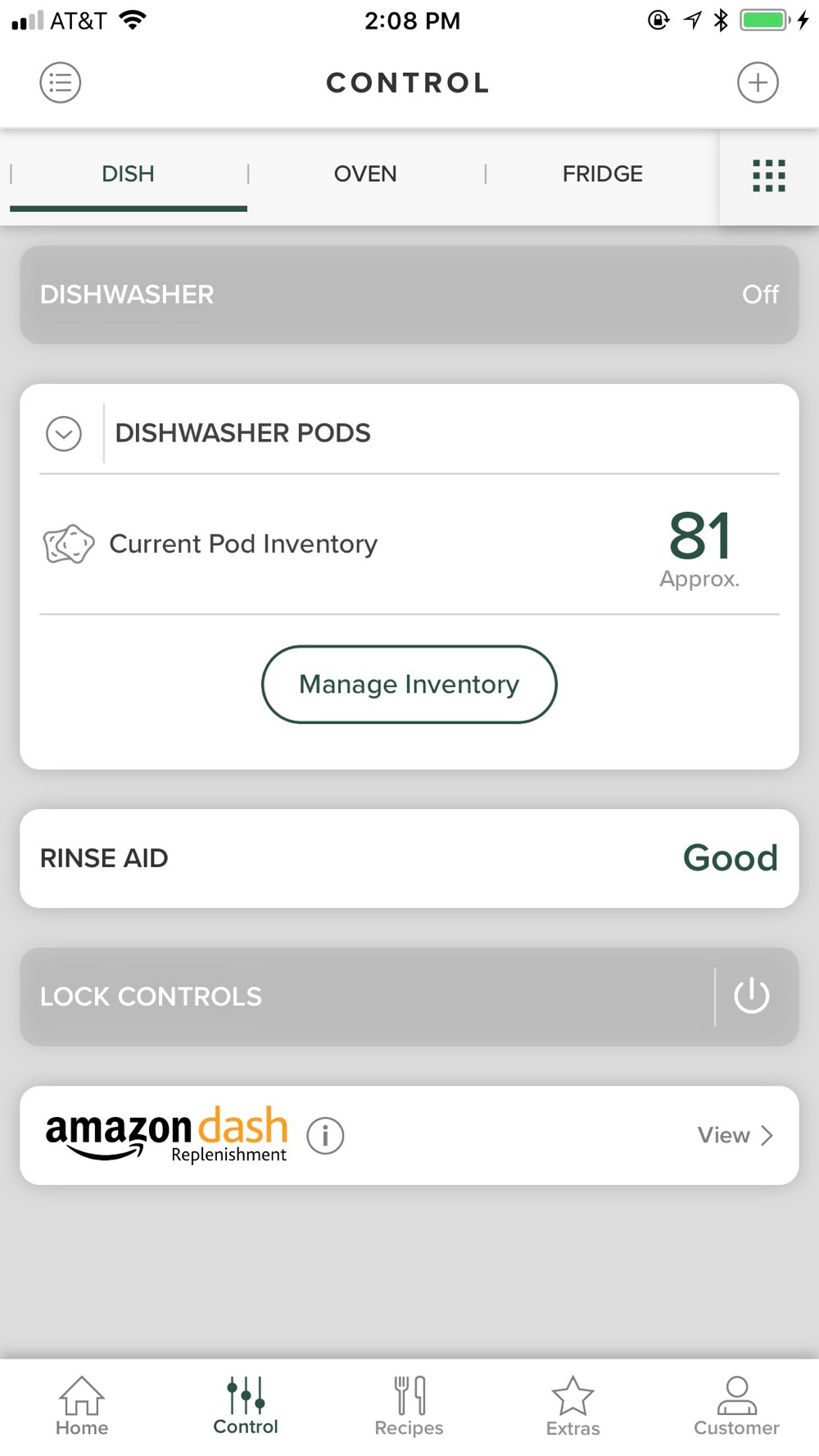This screenshot has height=1456, width=819.
Task: Toggle the Lock Controls power button
Action: (x=752, y=997)
